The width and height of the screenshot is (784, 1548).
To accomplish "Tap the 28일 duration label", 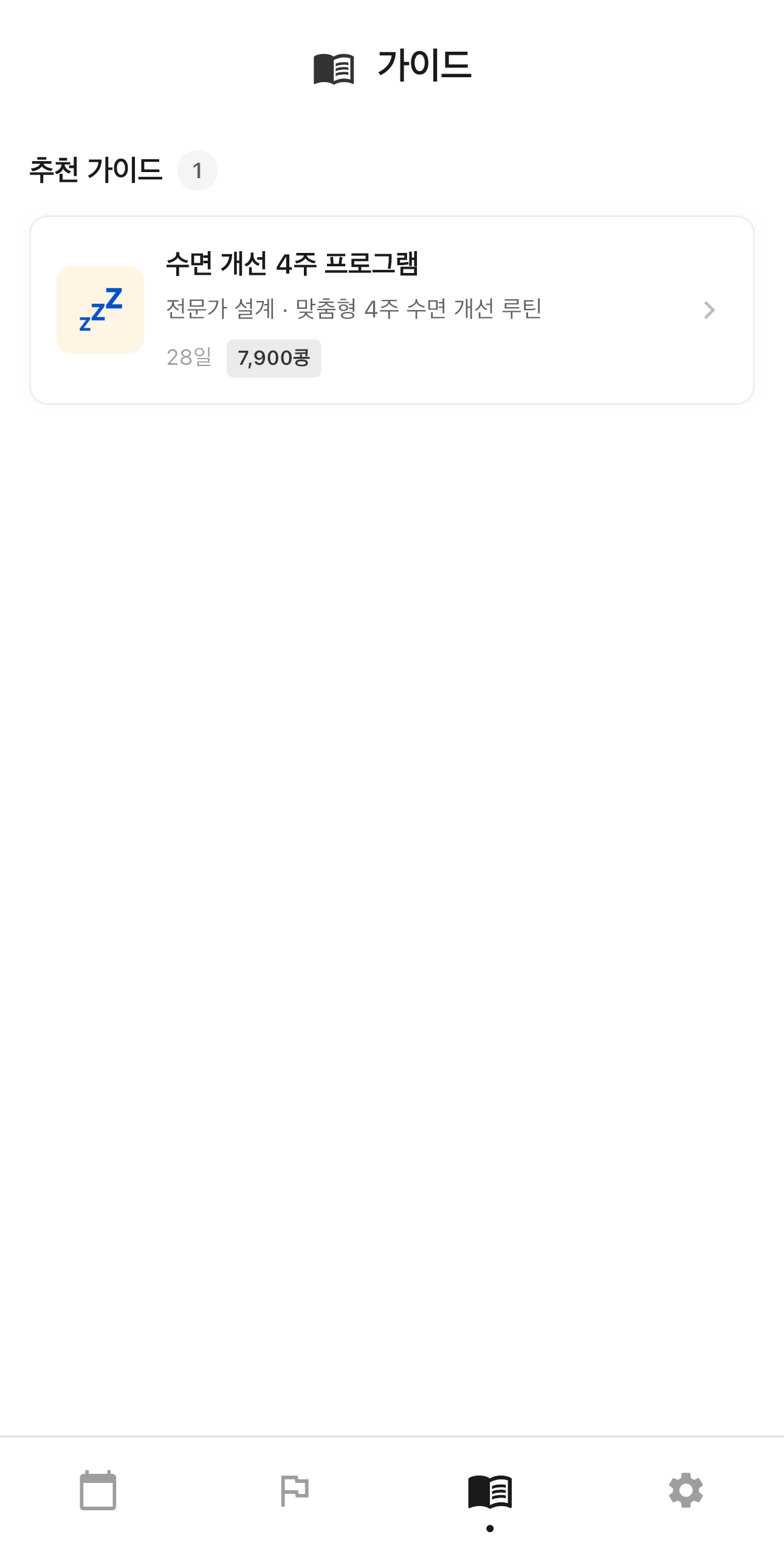I will (190, 359).
